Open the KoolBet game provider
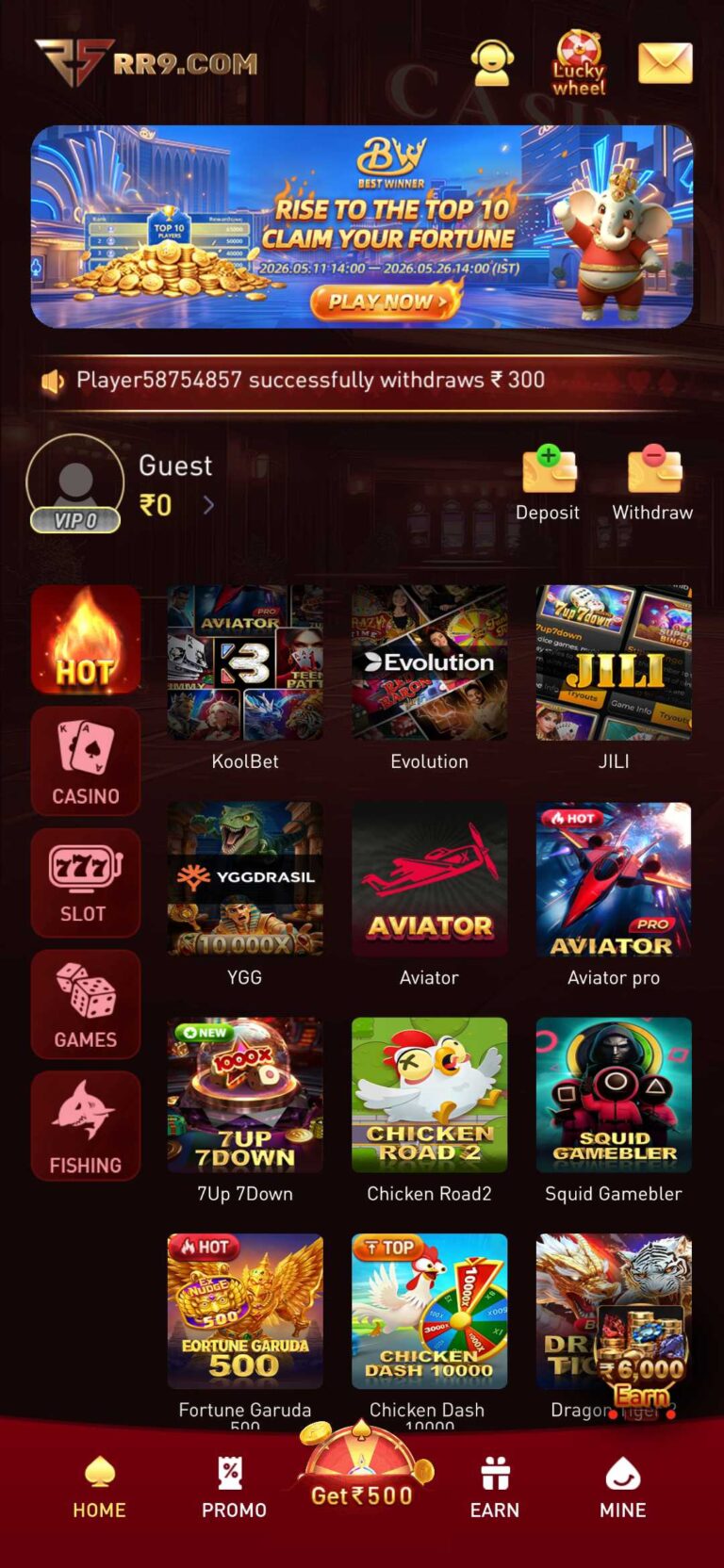The height and width of the screenshot is (1568, 724). pos(245,679)
